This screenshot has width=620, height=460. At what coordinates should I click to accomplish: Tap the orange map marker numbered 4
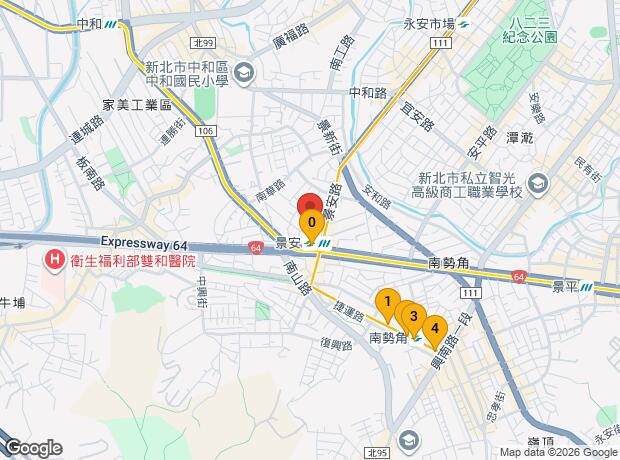tap(434, 327)
